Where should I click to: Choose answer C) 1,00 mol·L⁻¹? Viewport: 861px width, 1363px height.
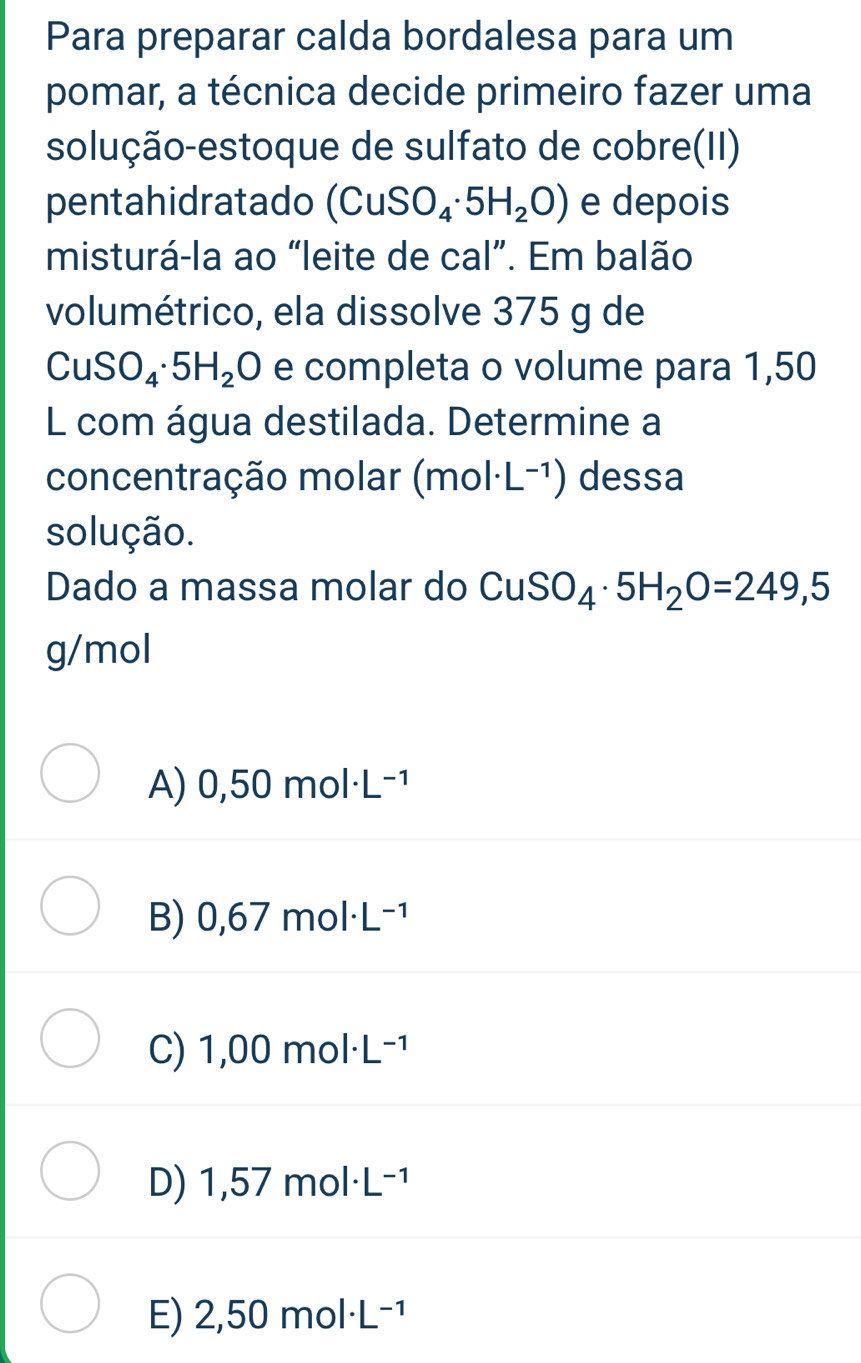click(279, 1049)
